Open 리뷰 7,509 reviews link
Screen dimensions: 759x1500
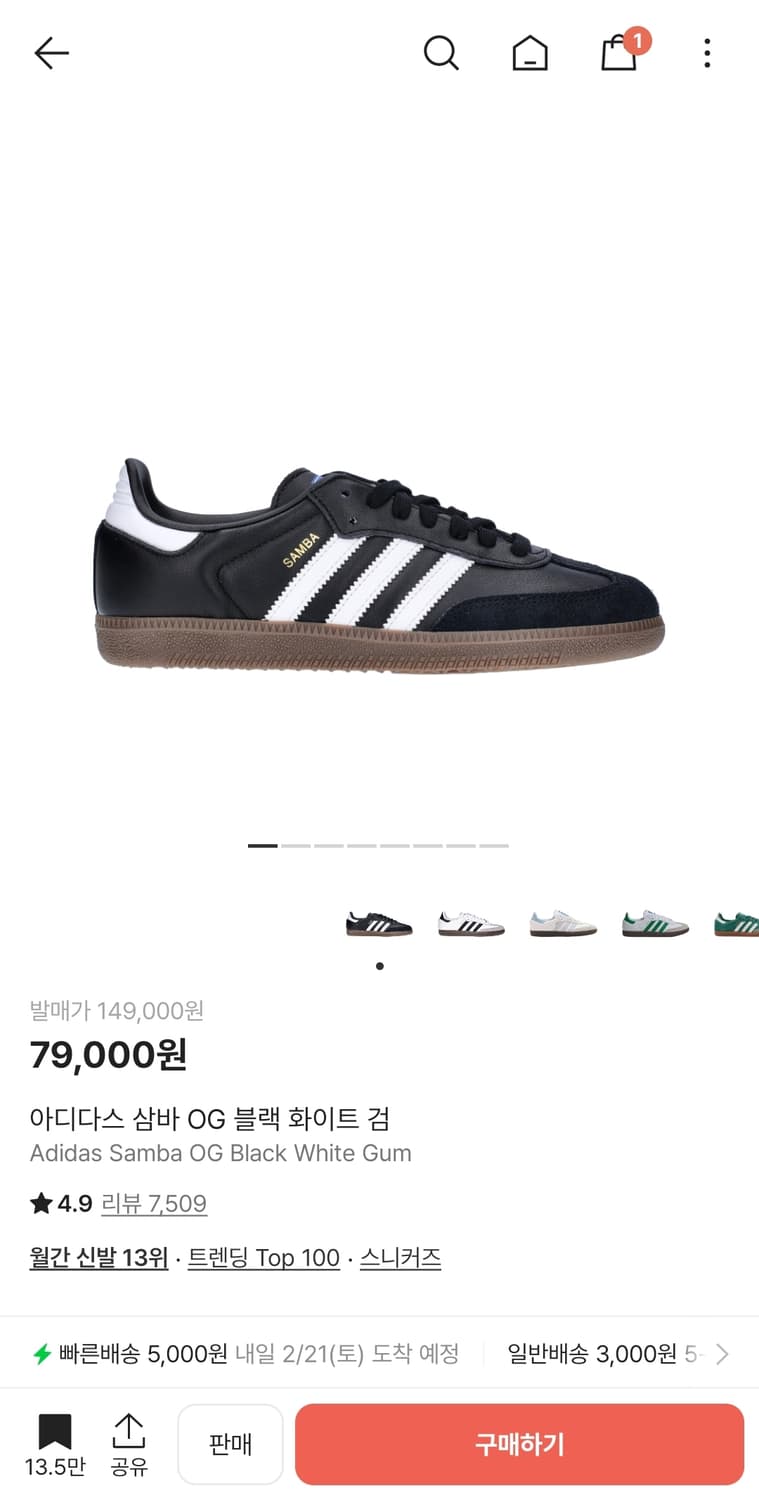[x=154, y=1204]
